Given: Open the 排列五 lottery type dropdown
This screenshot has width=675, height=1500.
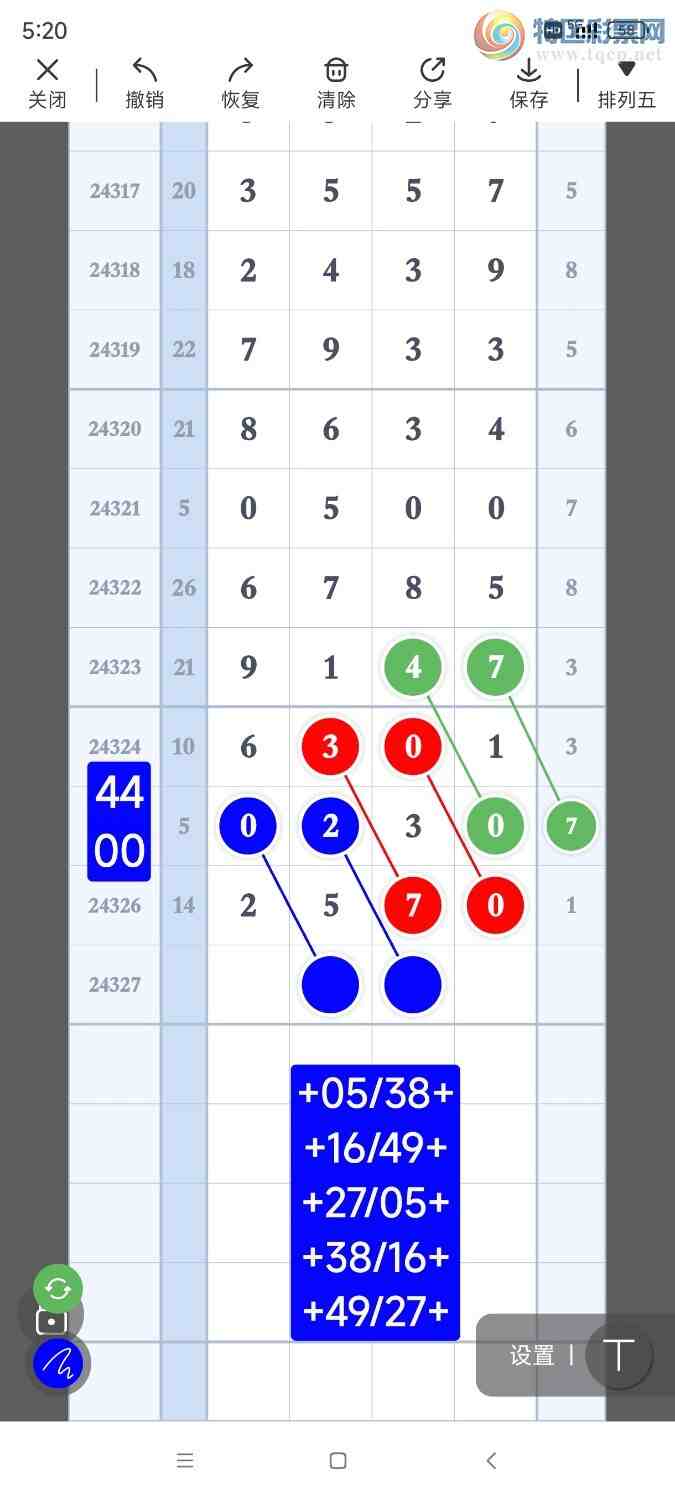Looking at the screenshot, I should [x=626, y=83].
